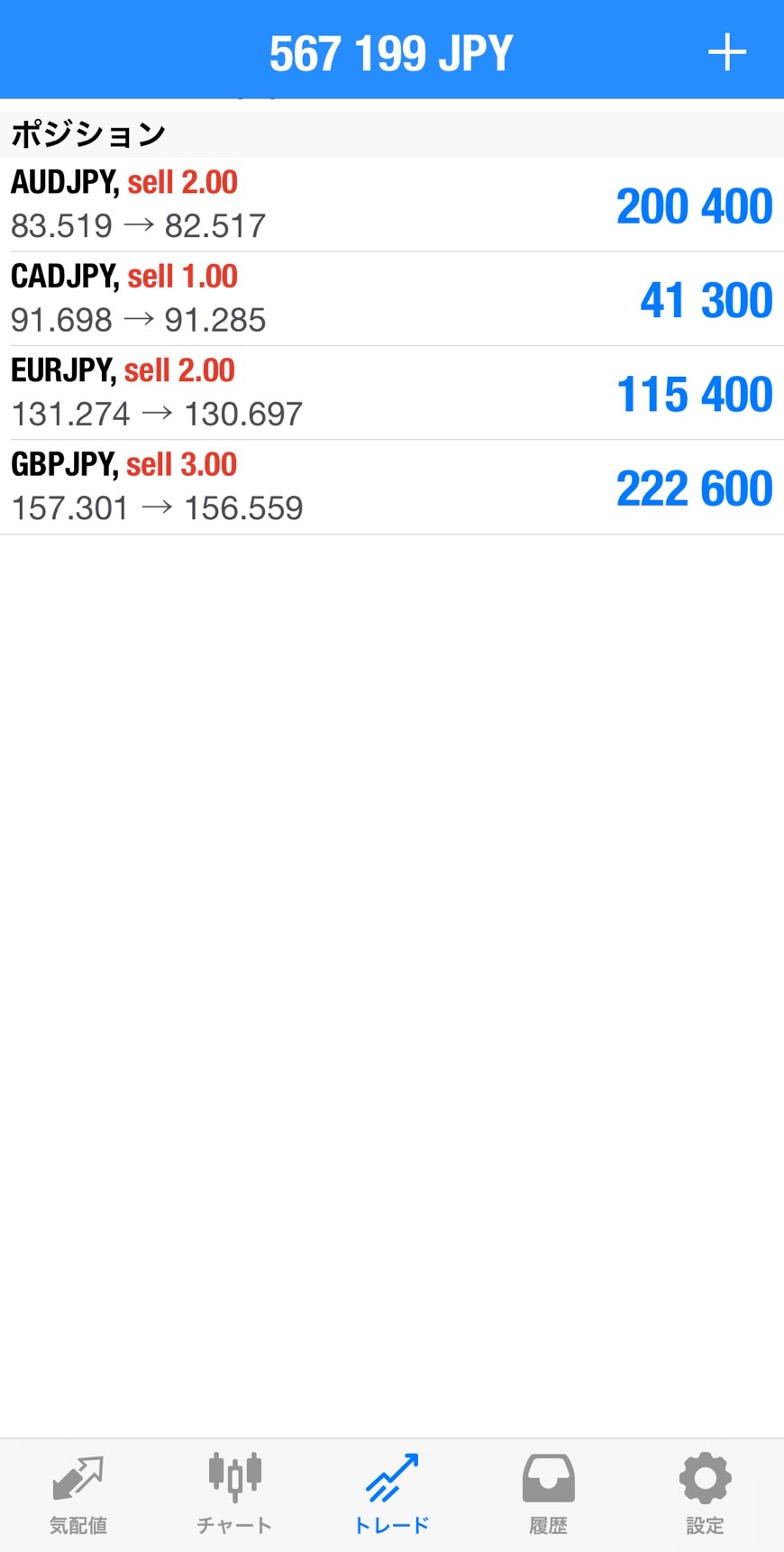Open the CADJPY sell 1.00 position

tap(391, 298)
